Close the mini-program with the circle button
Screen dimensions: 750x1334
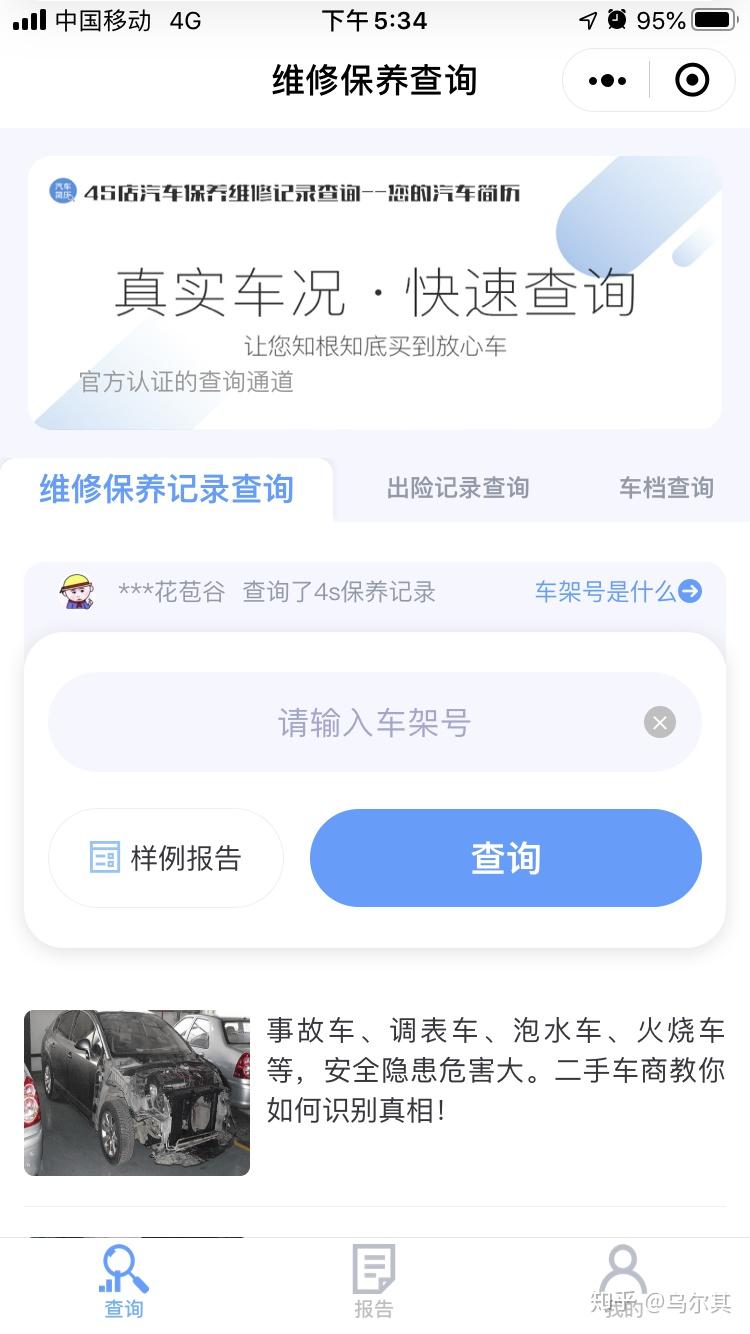click(x=692, y=80)
